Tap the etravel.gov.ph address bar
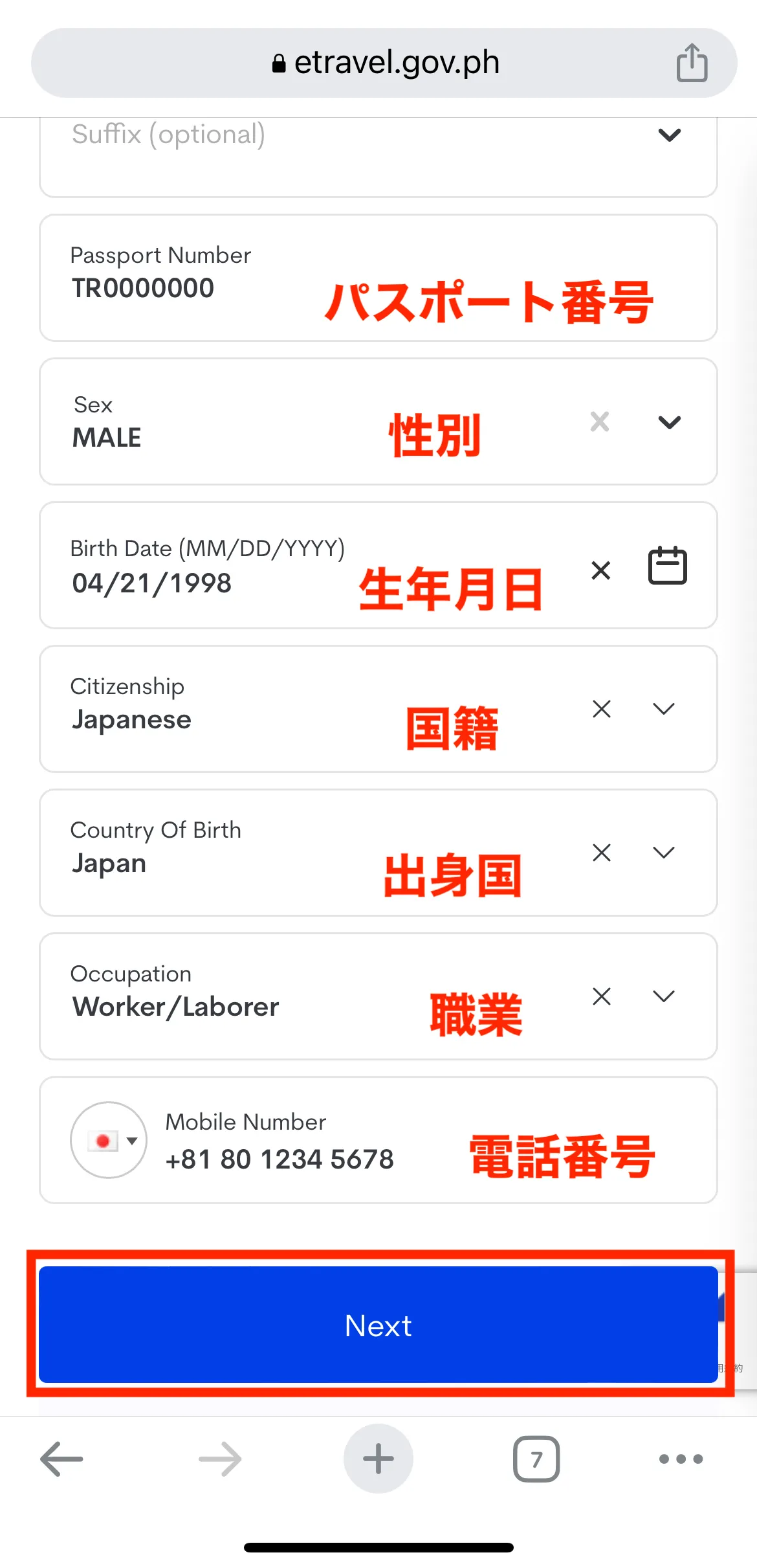 coord(384,63)
